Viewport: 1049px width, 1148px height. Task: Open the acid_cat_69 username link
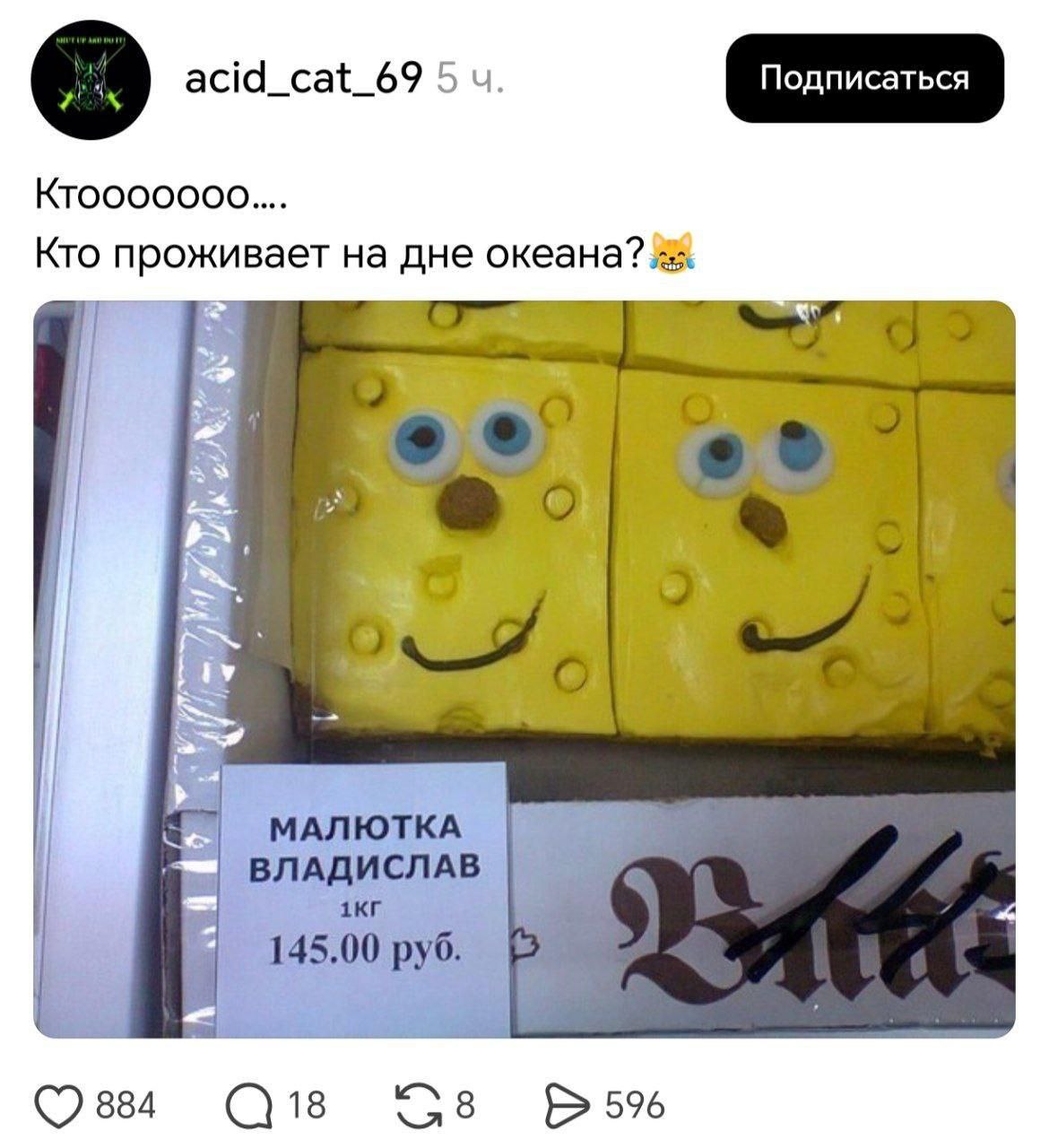(302, 81)
